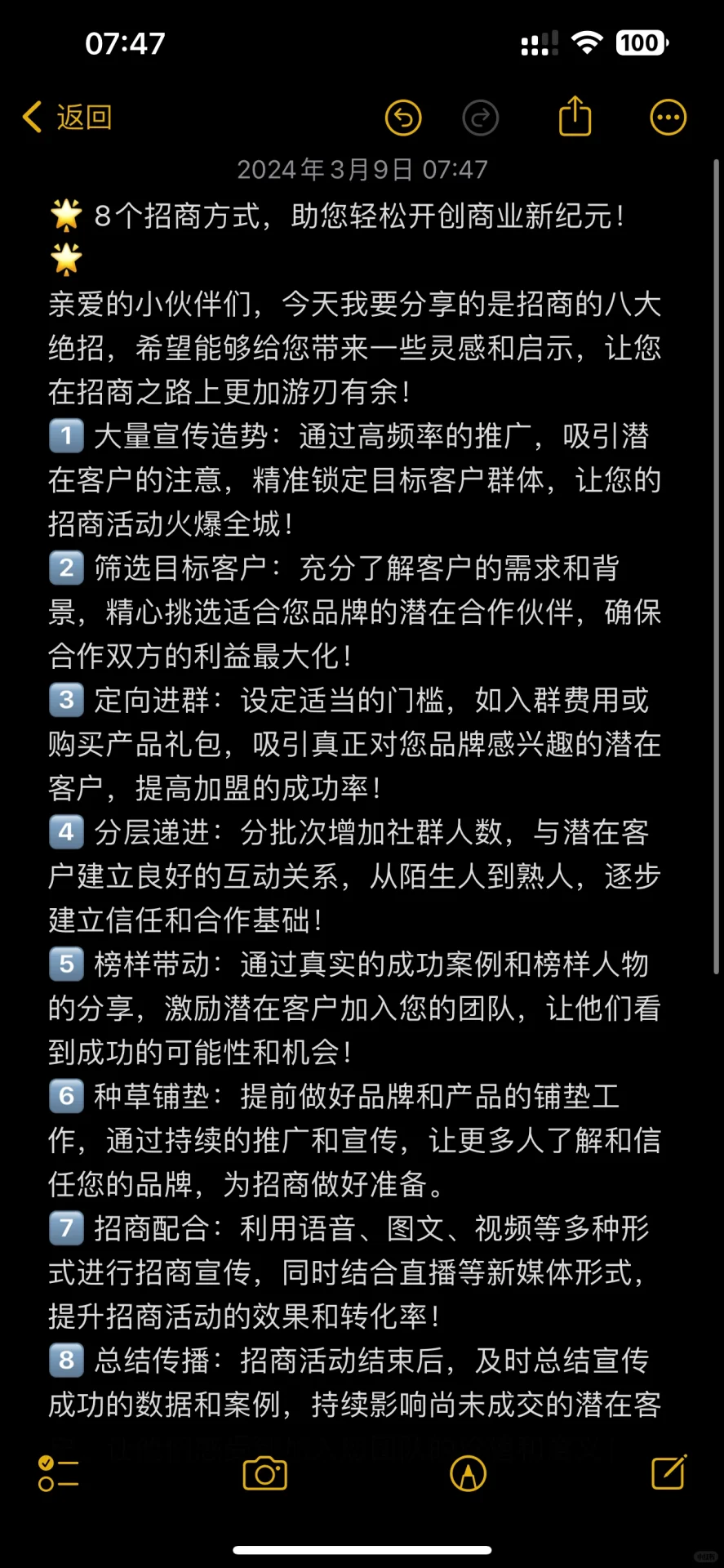Compose a new note
The height and width of the screenshot is (1568, 724).
click(668, 1472)
